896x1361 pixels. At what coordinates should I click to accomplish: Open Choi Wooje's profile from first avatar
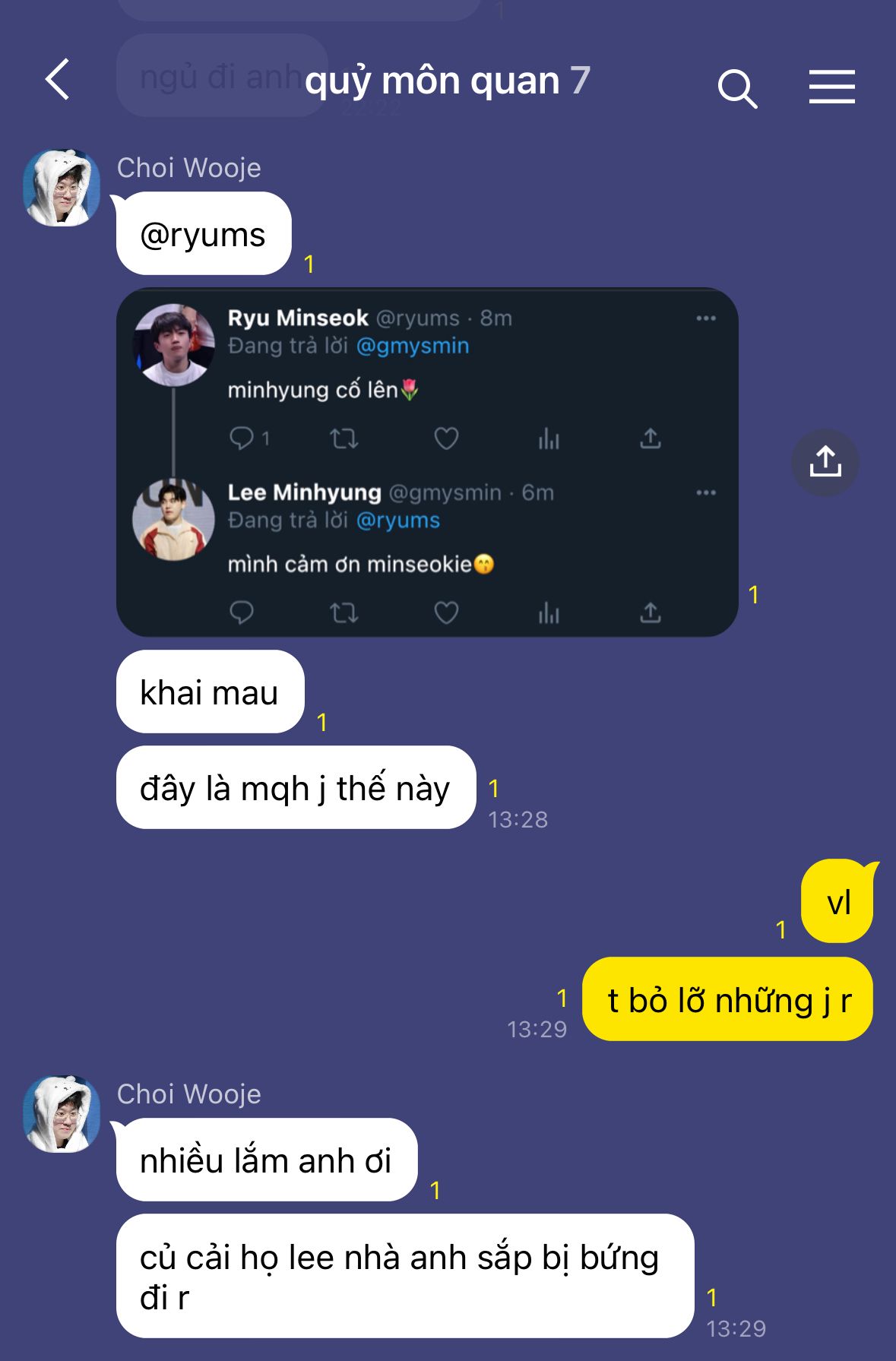point(62,188)
